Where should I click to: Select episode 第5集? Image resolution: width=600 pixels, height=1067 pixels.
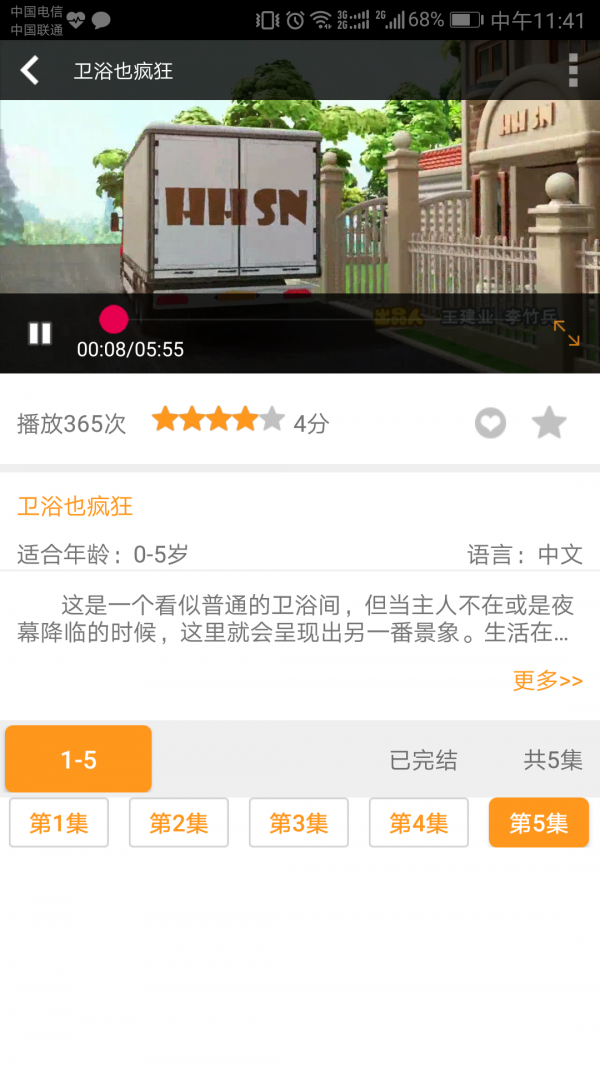click(x=539, y=823)
